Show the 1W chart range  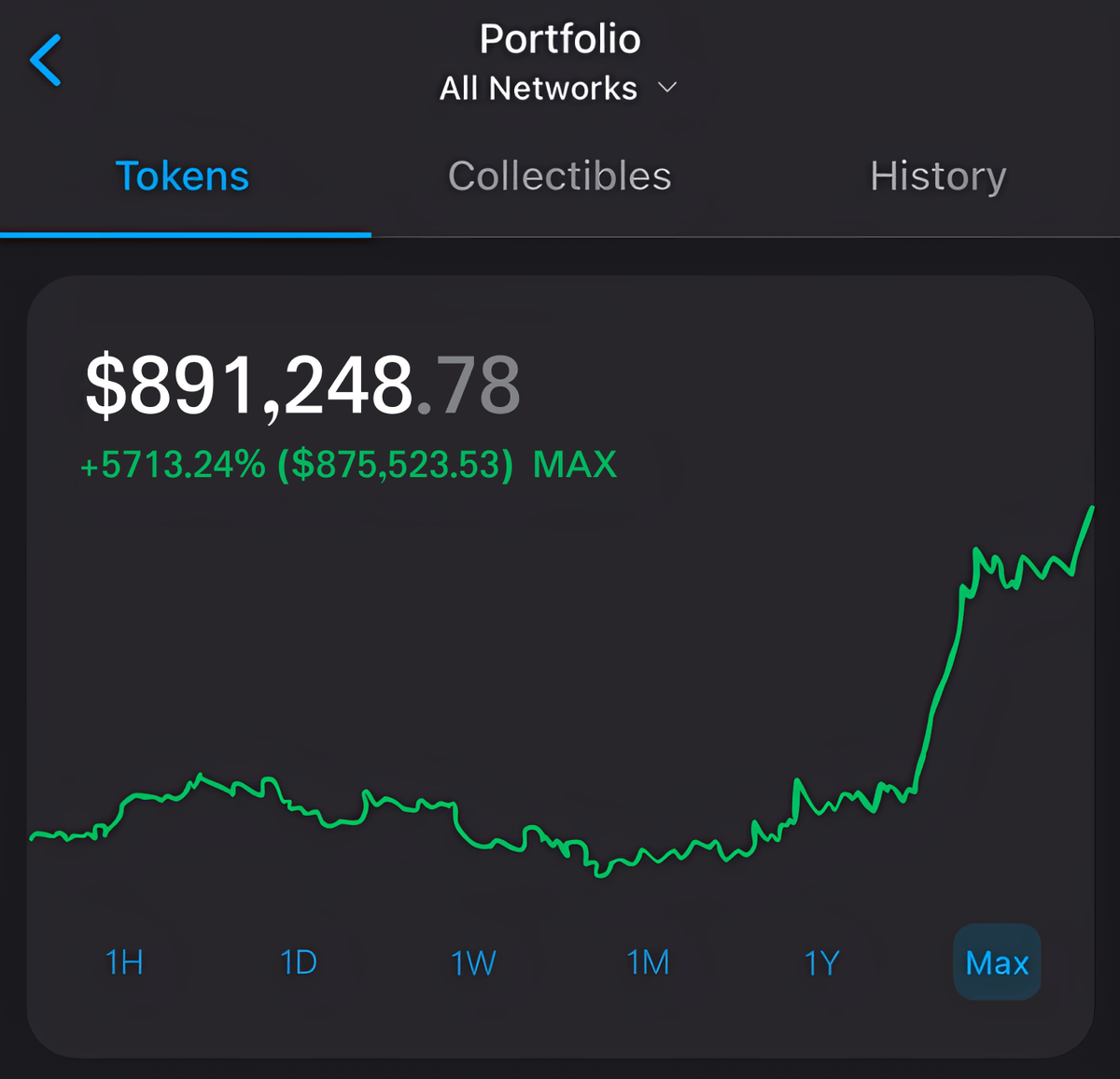tap(473, 962)
